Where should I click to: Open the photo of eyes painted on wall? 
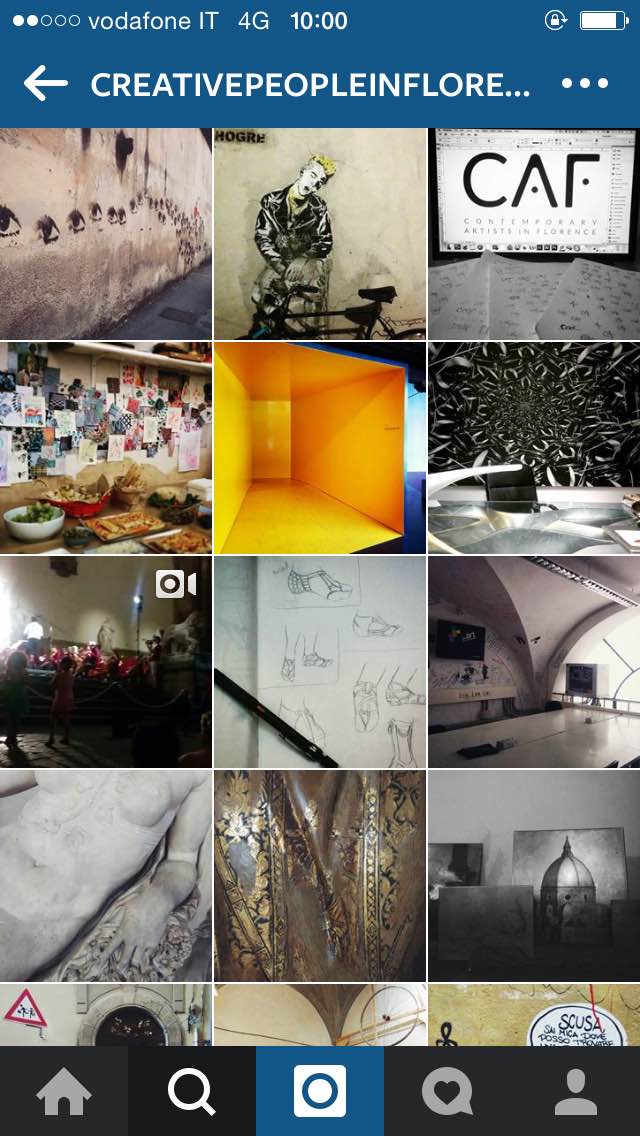pos(105,233)
